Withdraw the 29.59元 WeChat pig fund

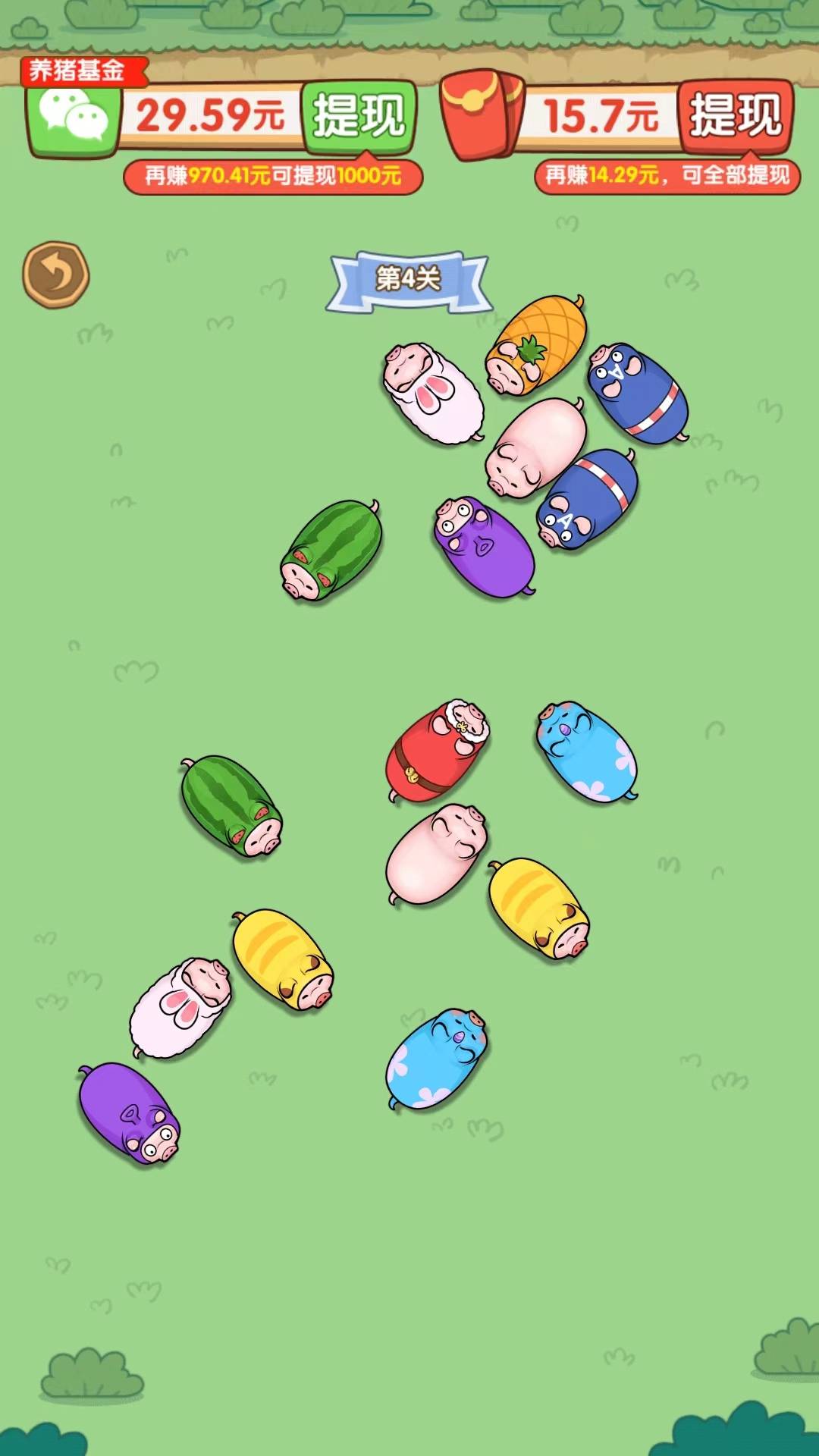(359, 115)
